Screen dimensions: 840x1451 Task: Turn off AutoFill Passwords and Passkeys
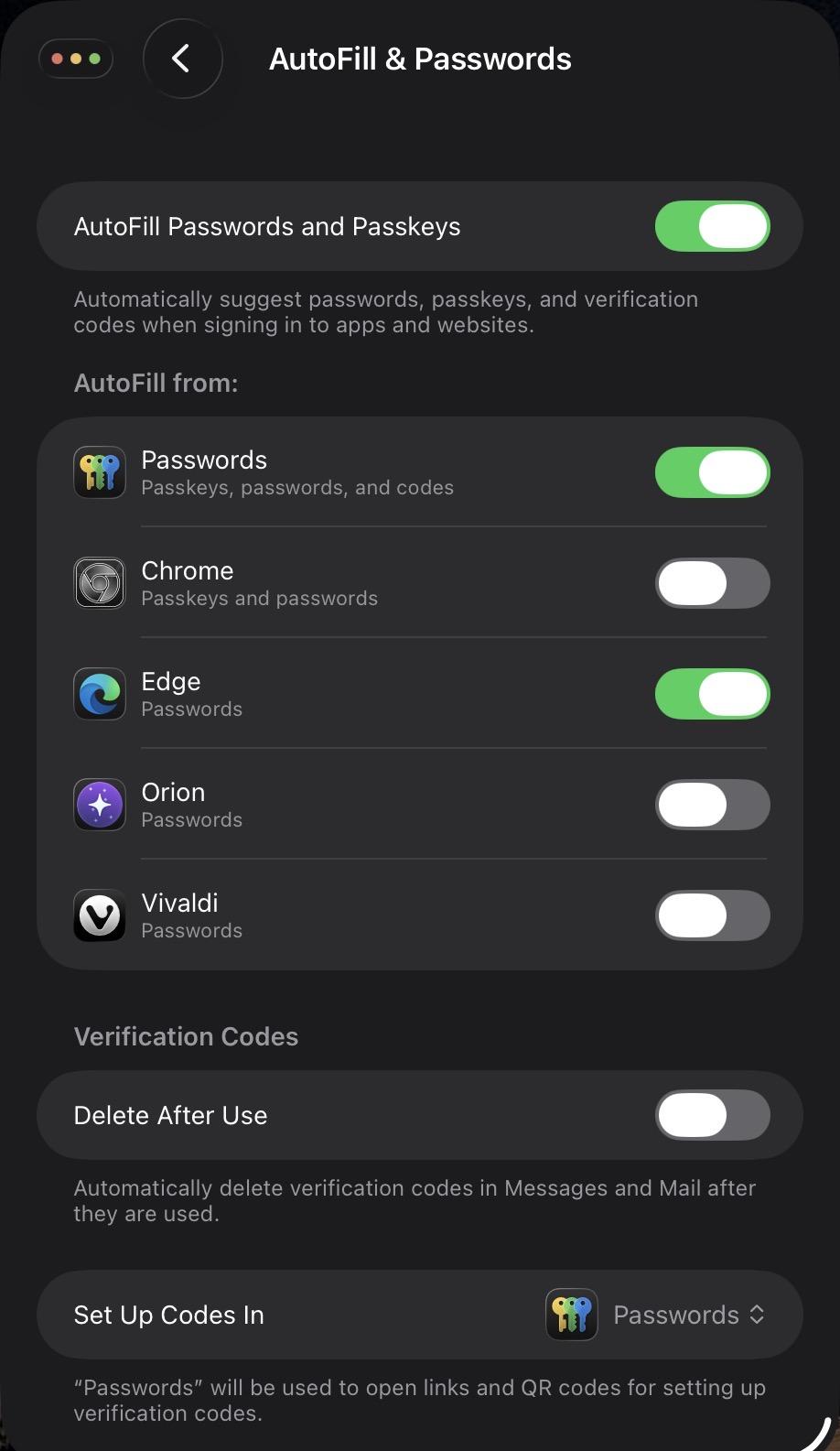pyautogui.click(x=712, y=226)
